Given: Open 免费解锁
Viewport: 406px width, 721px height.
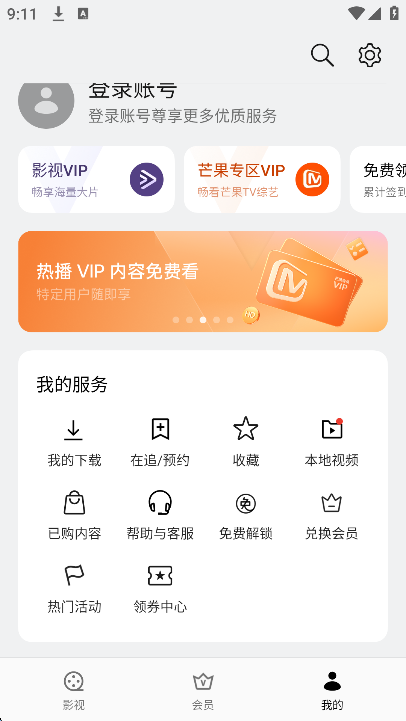Looking at the screenshot, I should pyautogui.click(x=246, y=515).
